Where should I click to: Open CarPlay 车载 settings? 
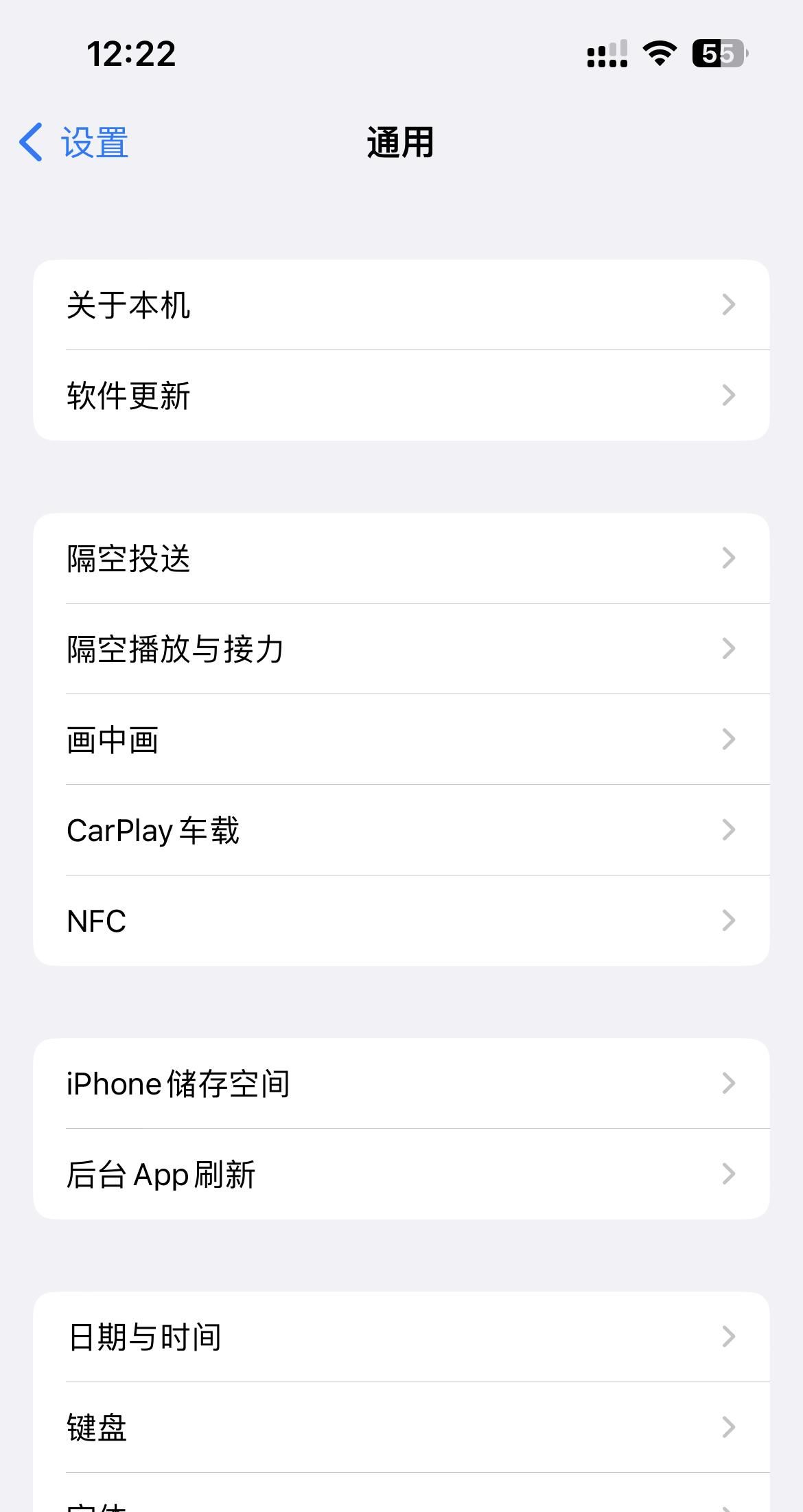click(x=401, y=830)
